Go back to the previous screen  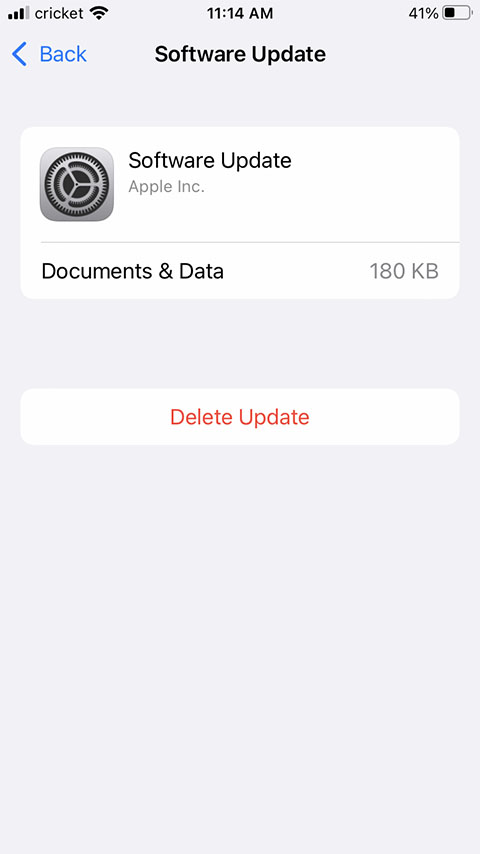coord(49,54)
